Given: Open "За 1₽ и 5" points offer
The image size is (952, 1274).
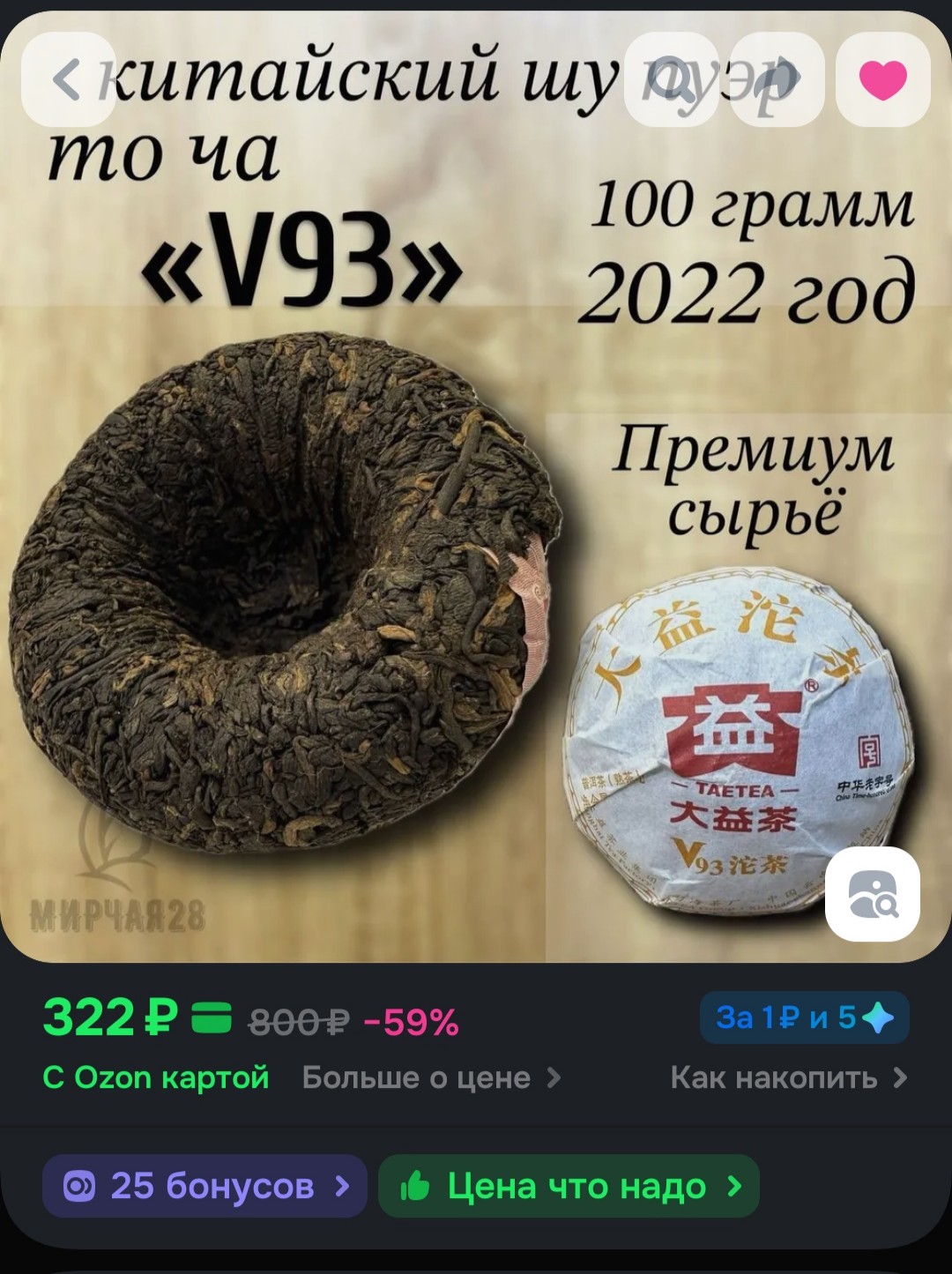Looking at the screenshot, I should click(x=804, y=1018).
